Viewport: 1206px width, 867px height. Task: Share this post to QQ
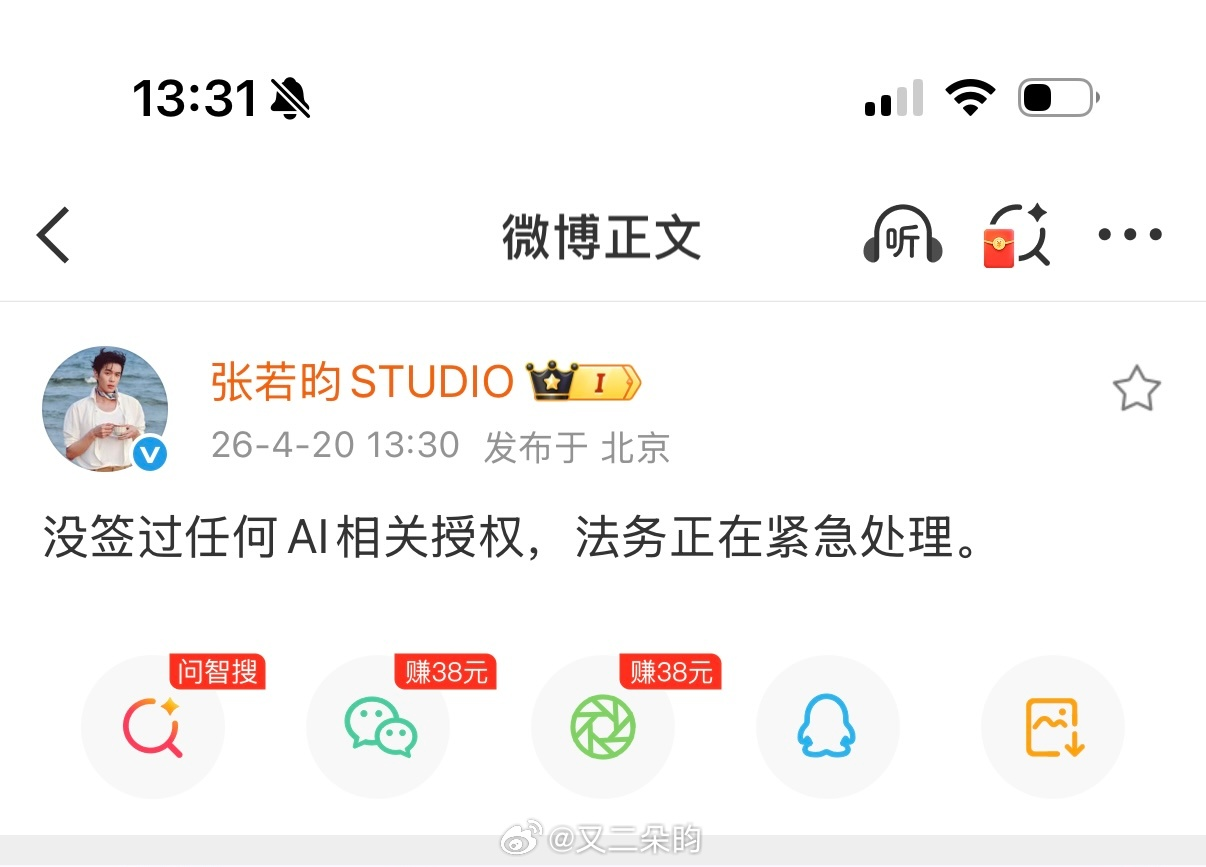click(x=827, y=727)
